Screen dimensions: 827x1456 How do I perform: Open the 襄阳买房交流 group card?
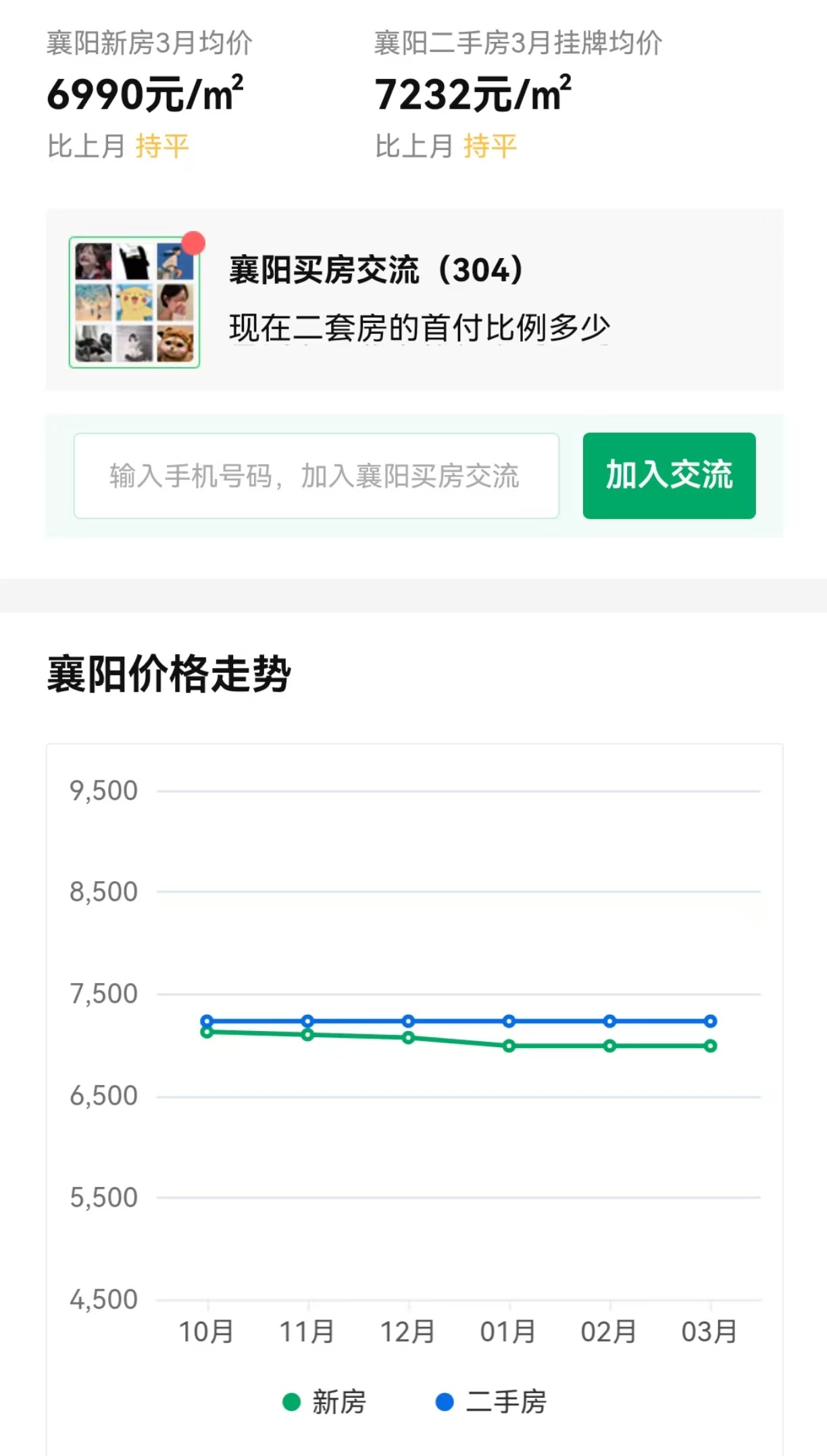click(413, 300)
